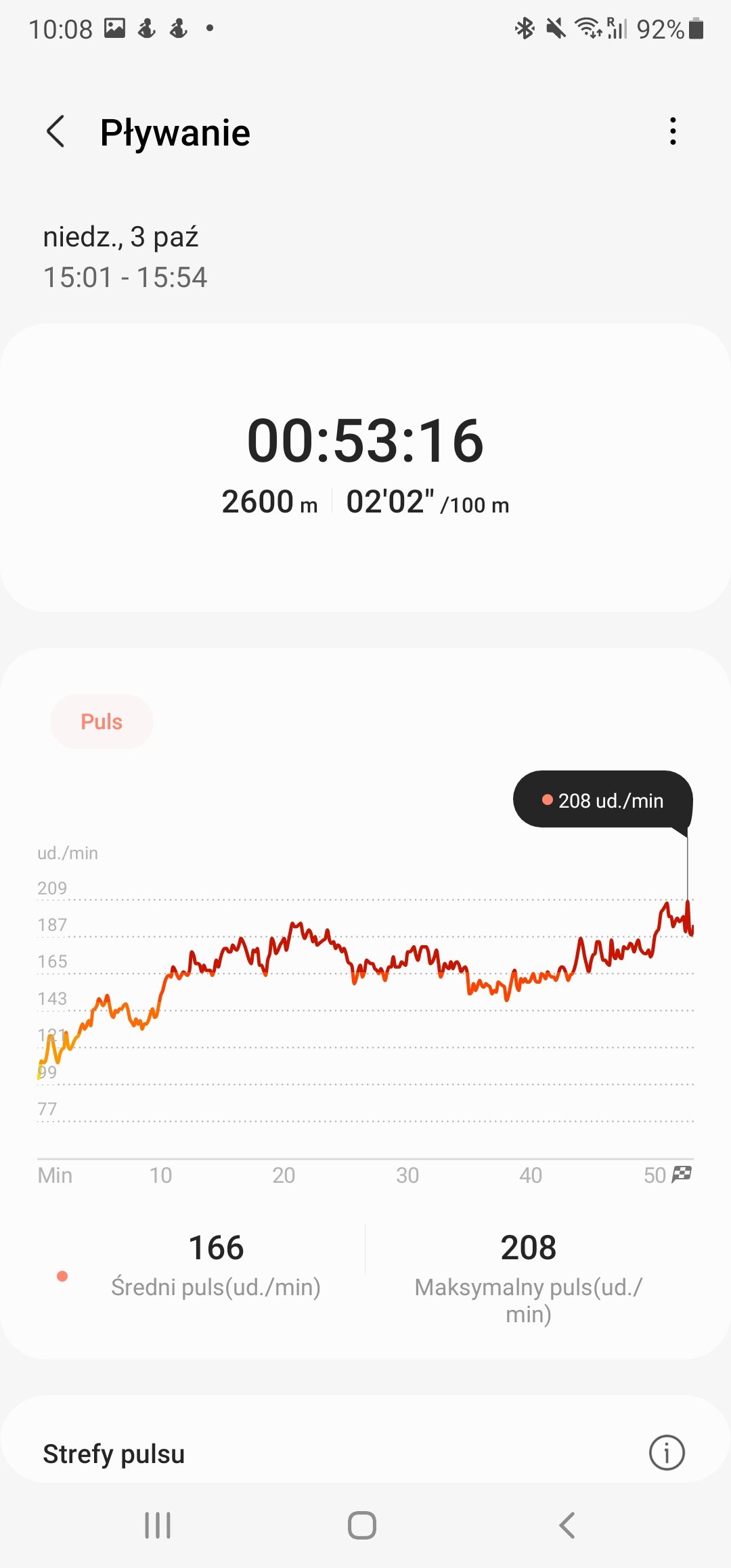Go back from the Pływanie screen

[x=56, y=131]
